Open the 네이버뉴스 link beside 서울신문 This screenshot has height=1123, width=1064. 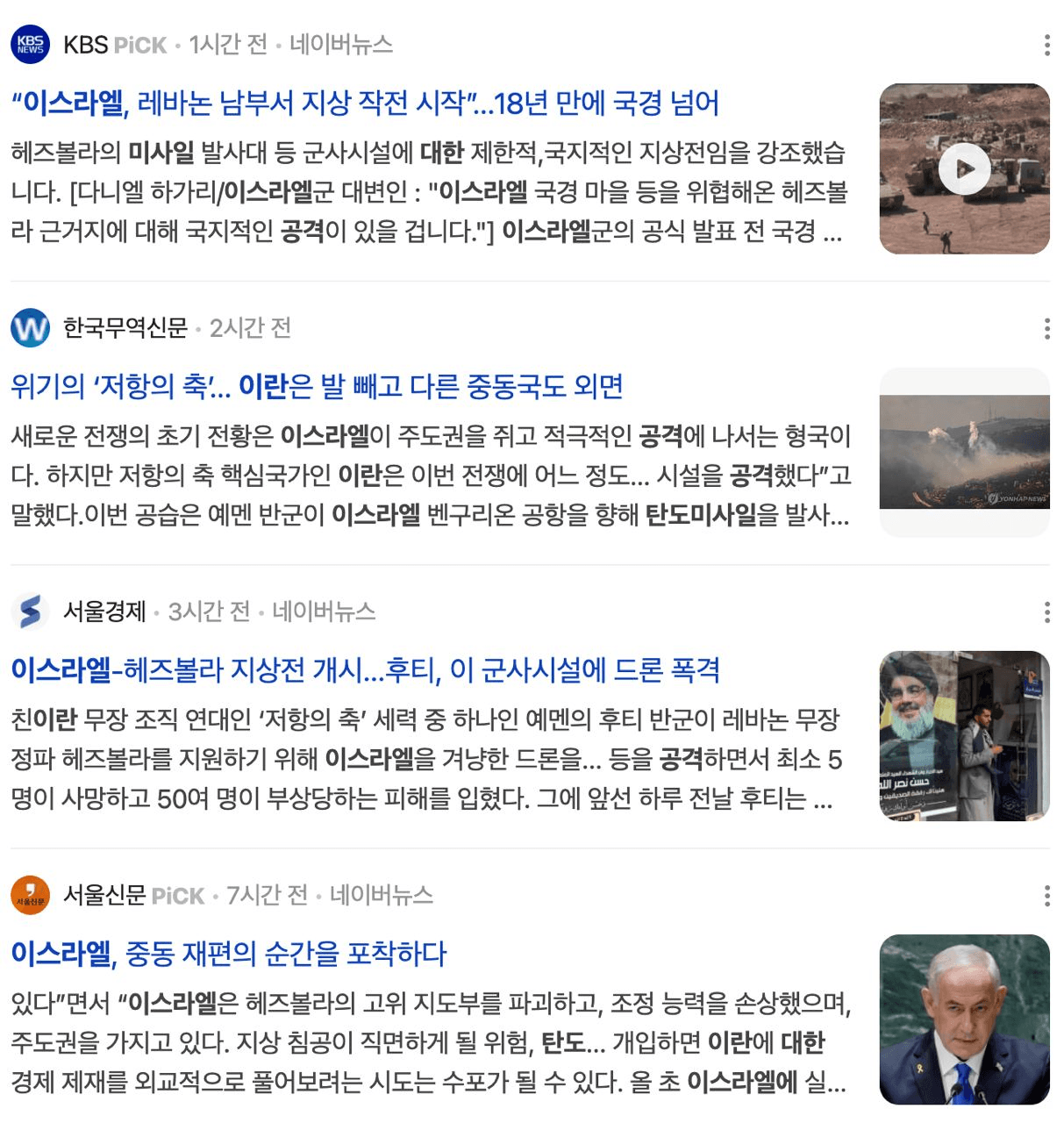coord(382,895)
